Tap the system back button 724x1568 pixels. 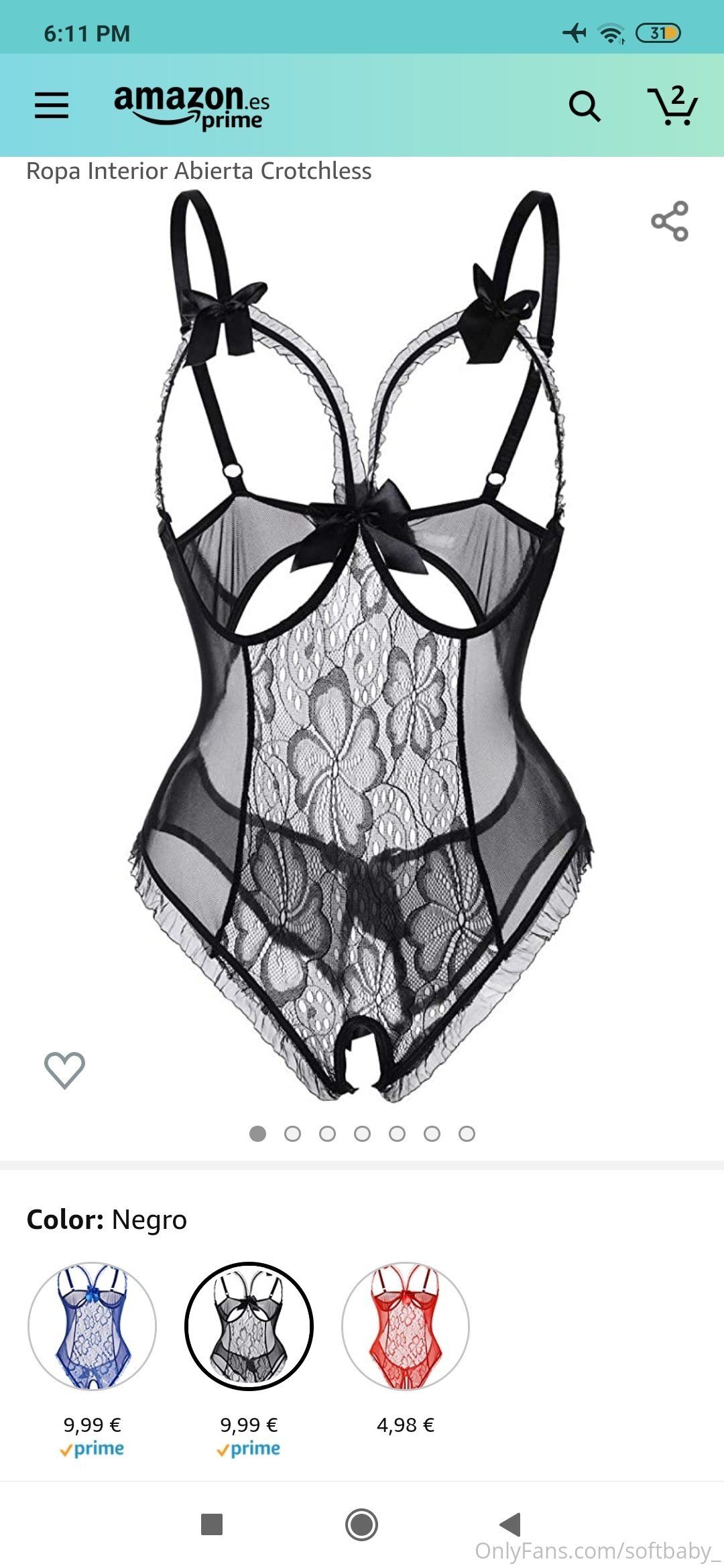point(510,1524)
